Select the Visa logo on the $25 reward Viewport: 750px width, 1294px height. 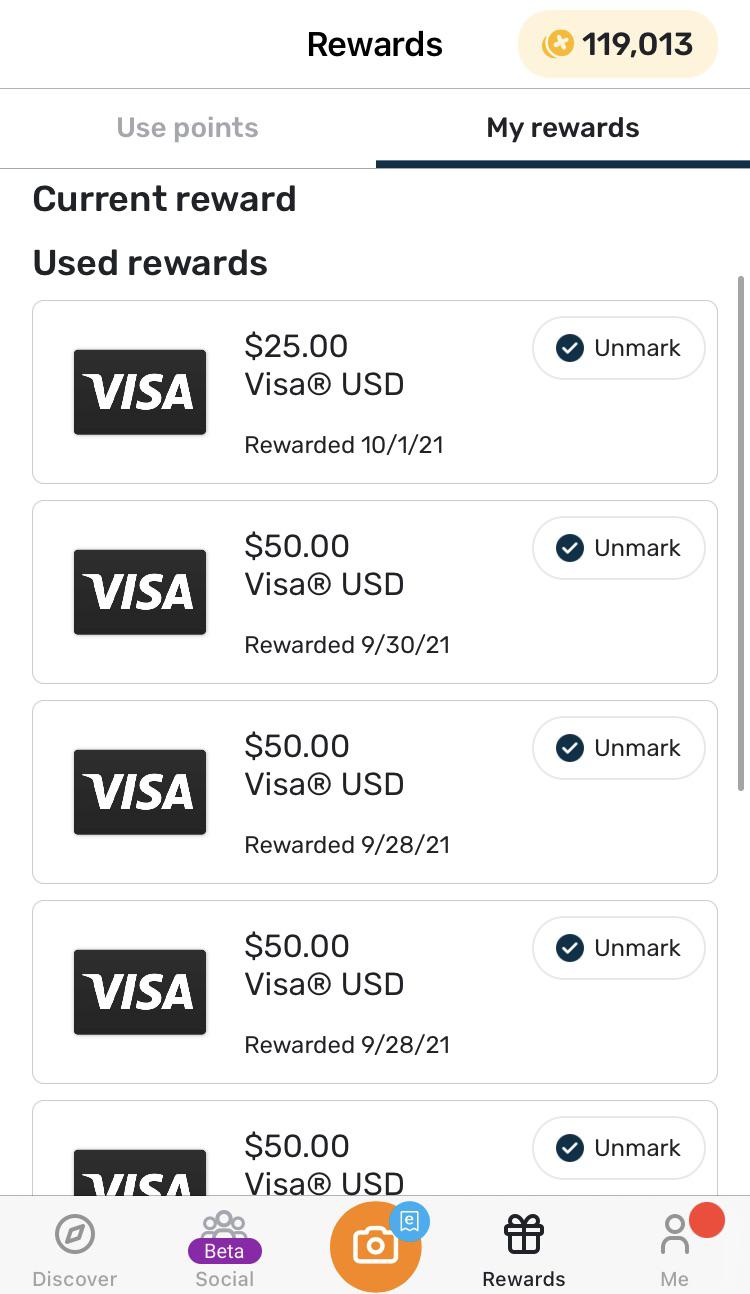(x=139, y=391)
